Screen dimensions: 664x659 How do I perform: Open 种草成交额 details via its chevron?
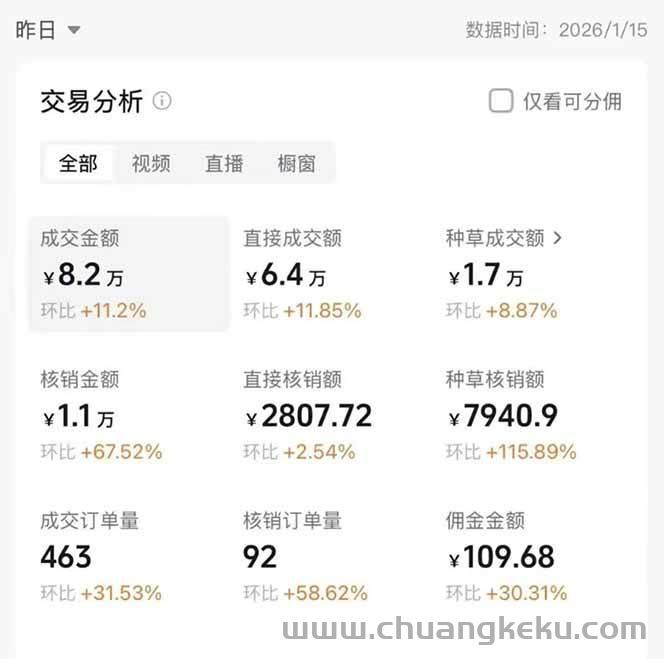point(558,238)
